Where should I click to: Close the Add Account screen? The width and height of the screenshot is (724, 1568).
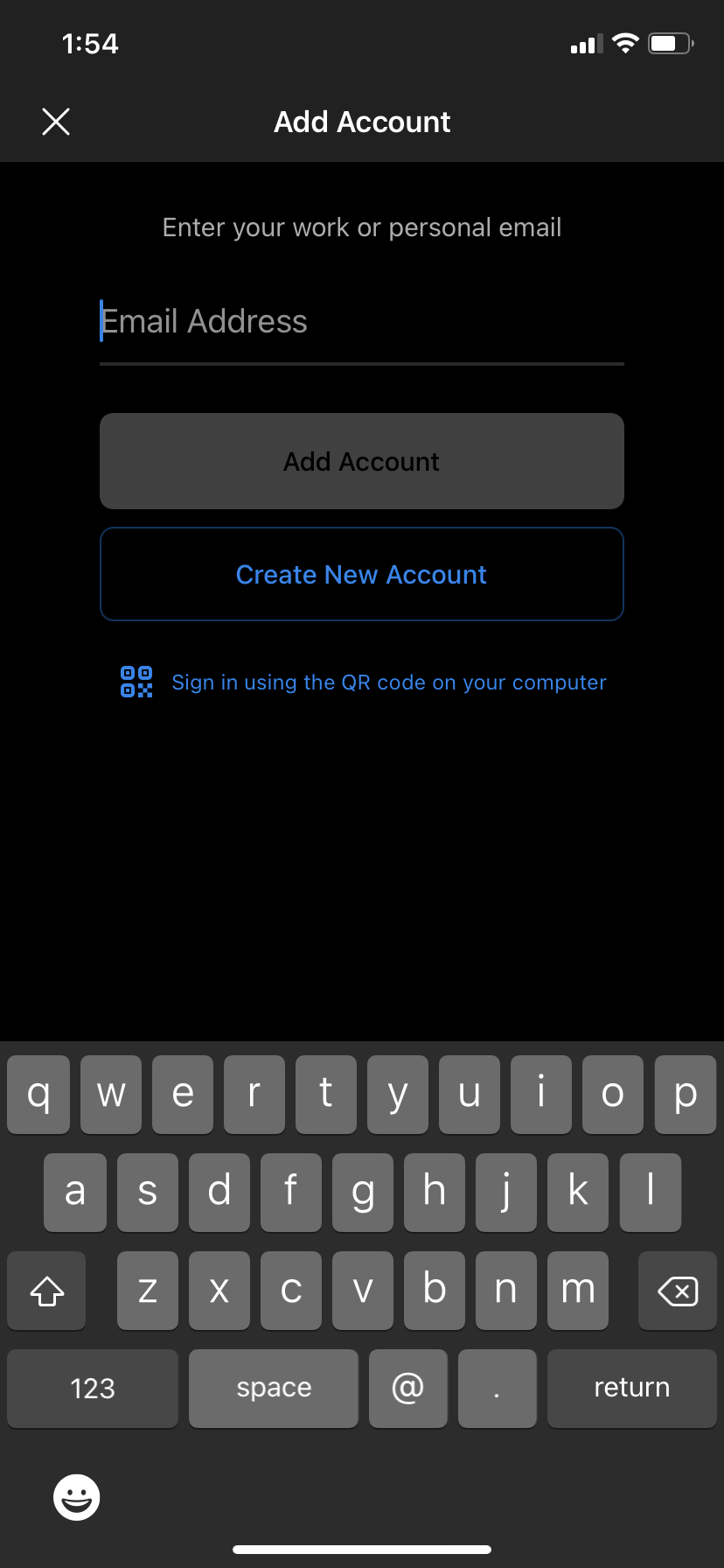pos(56,122)
